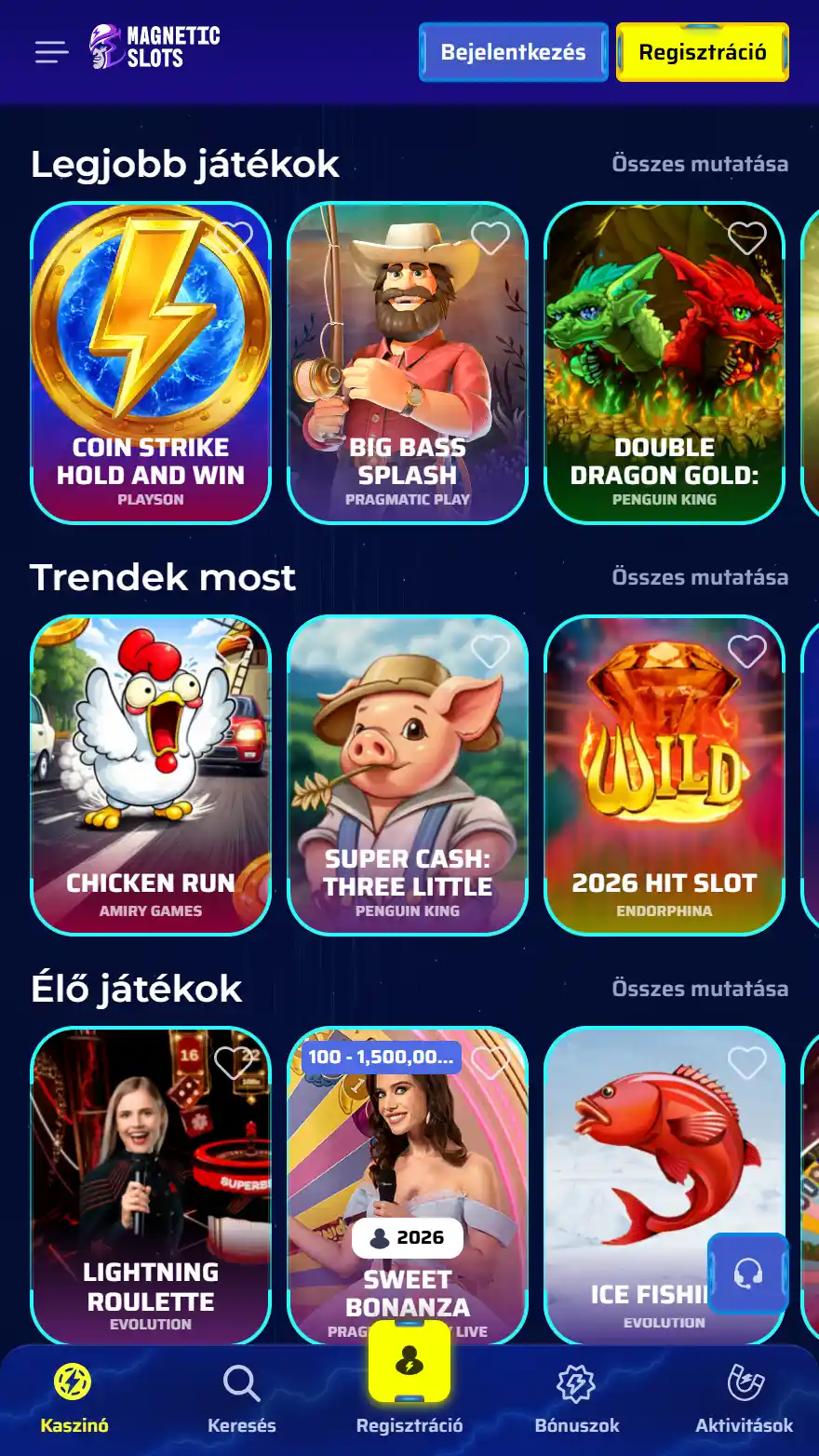The height and width of the screenshot is (1456, 819).
Task: Open the hamburger navigation menu
Action: pos(51,52)
